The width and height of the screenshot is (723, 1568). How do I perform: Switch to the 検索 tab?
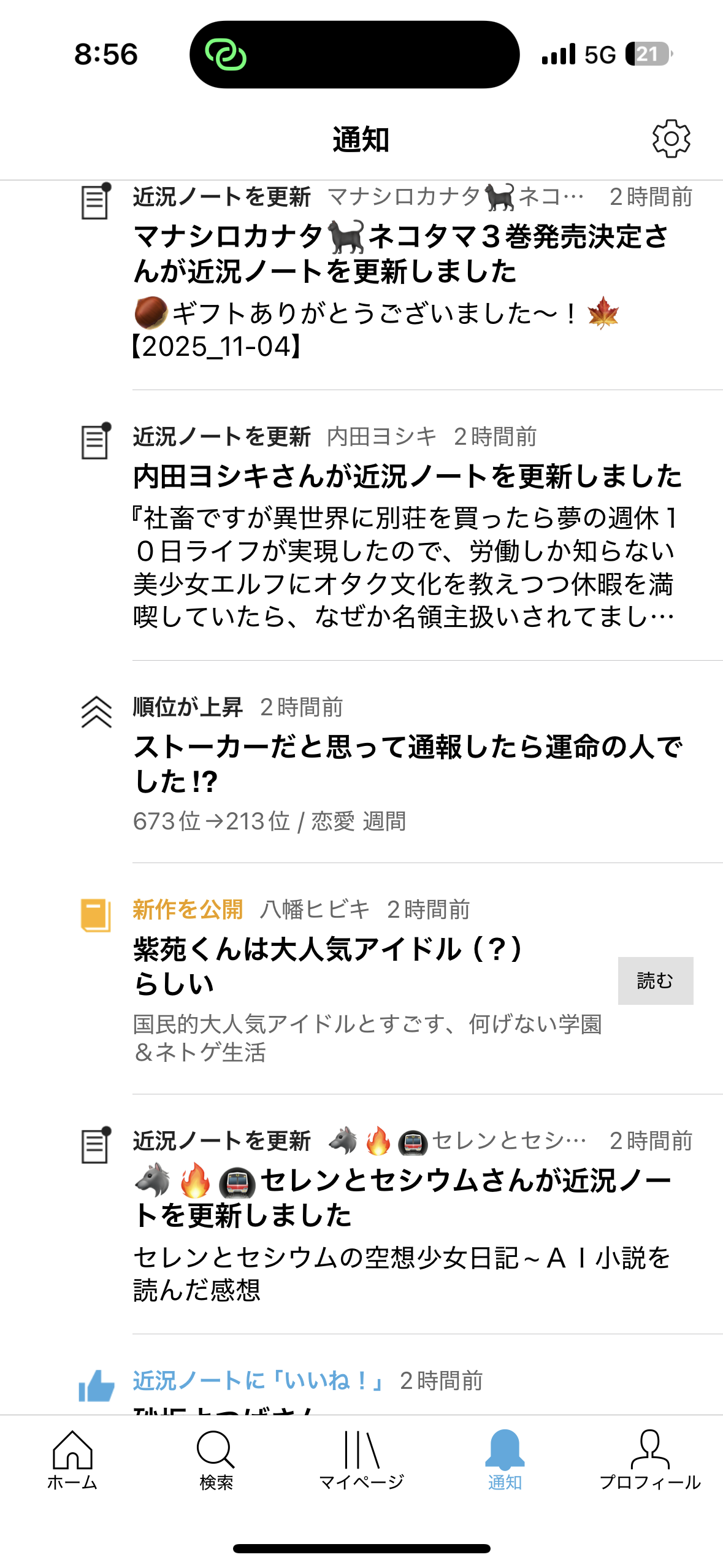[x=216, y=1460]
